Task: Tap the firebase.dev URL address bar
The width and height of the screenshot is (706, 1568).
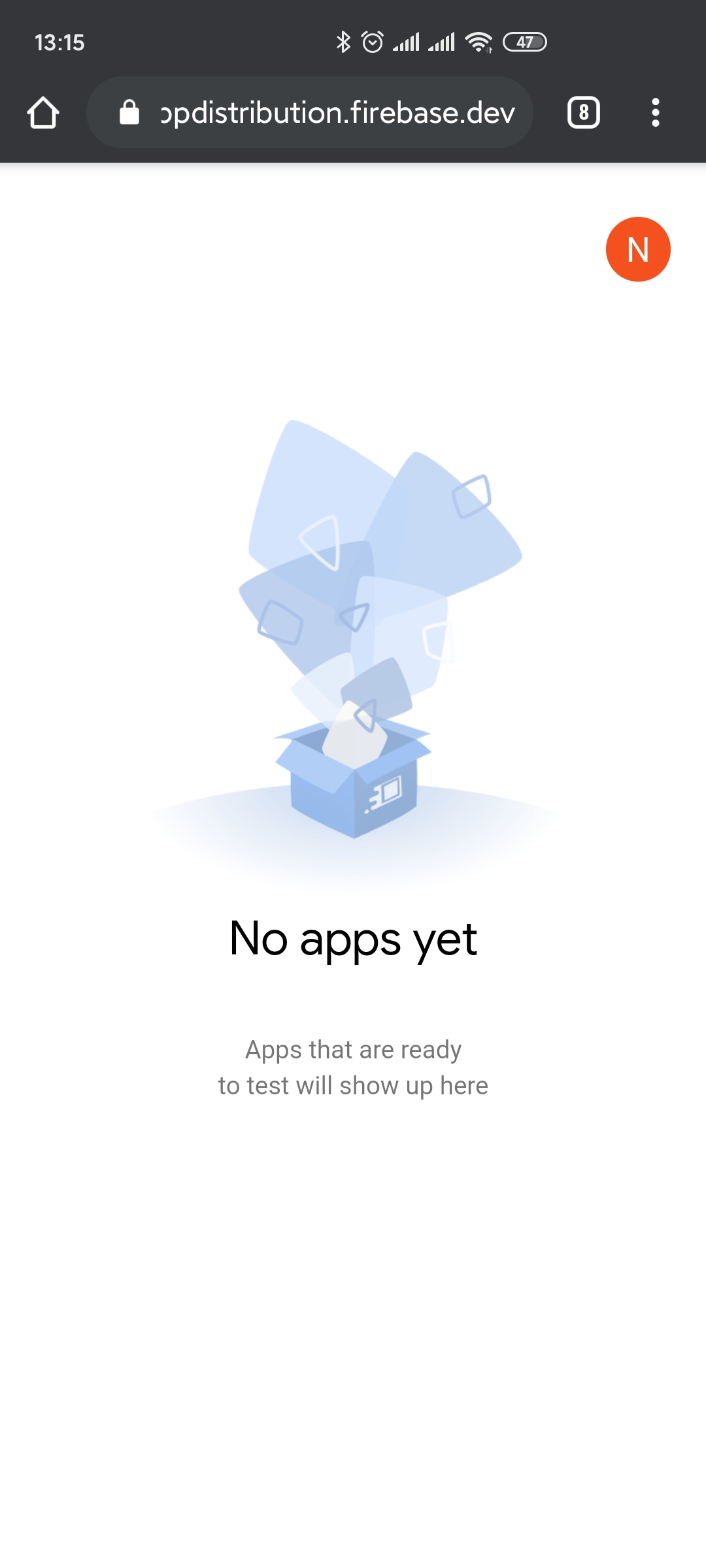Action: tap(327, 112)
